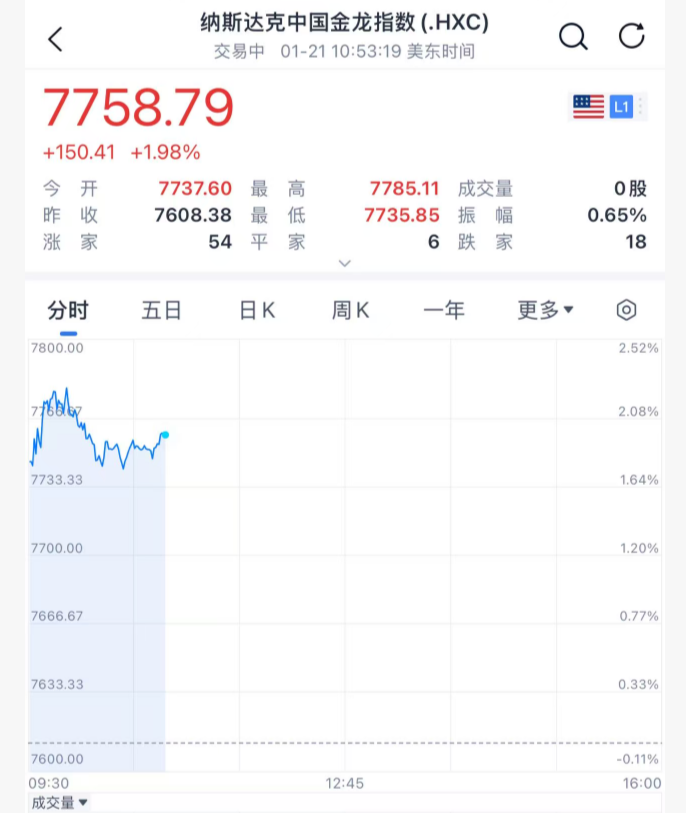The height and width of the screenshot is (813, 686).
Task: Switch to the 分时 tab
Action: coord(68,311)
